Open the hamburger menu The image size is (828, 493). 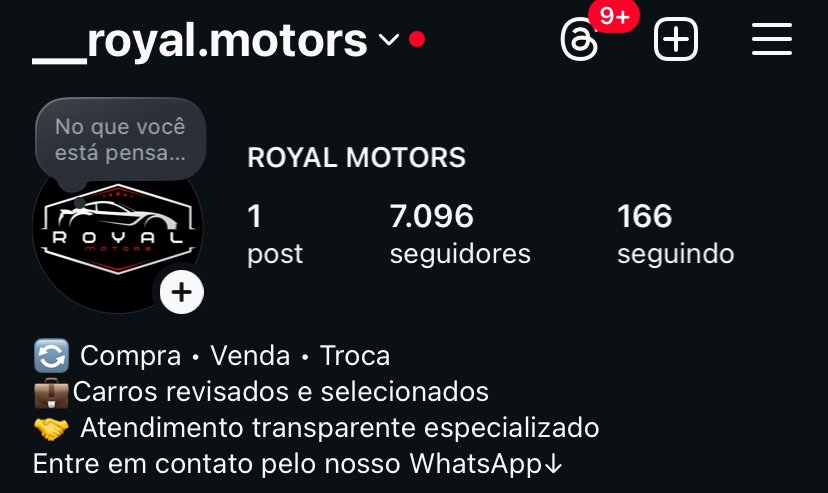pyautogui.click(x=771, y=41)
